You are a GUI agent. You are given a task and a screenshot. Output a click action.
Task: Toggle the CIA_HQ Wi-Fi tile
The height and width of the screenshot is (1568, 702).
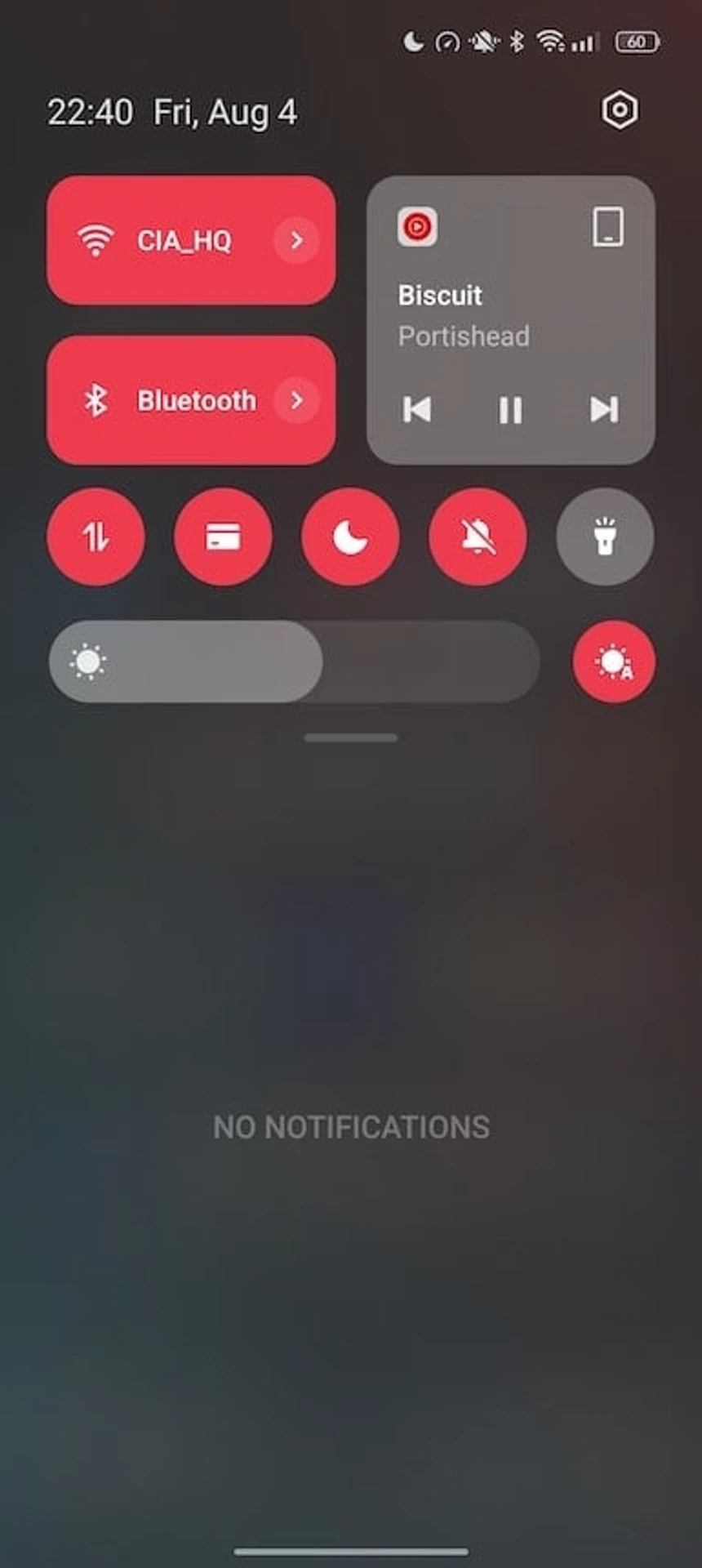tap(163, 240)
